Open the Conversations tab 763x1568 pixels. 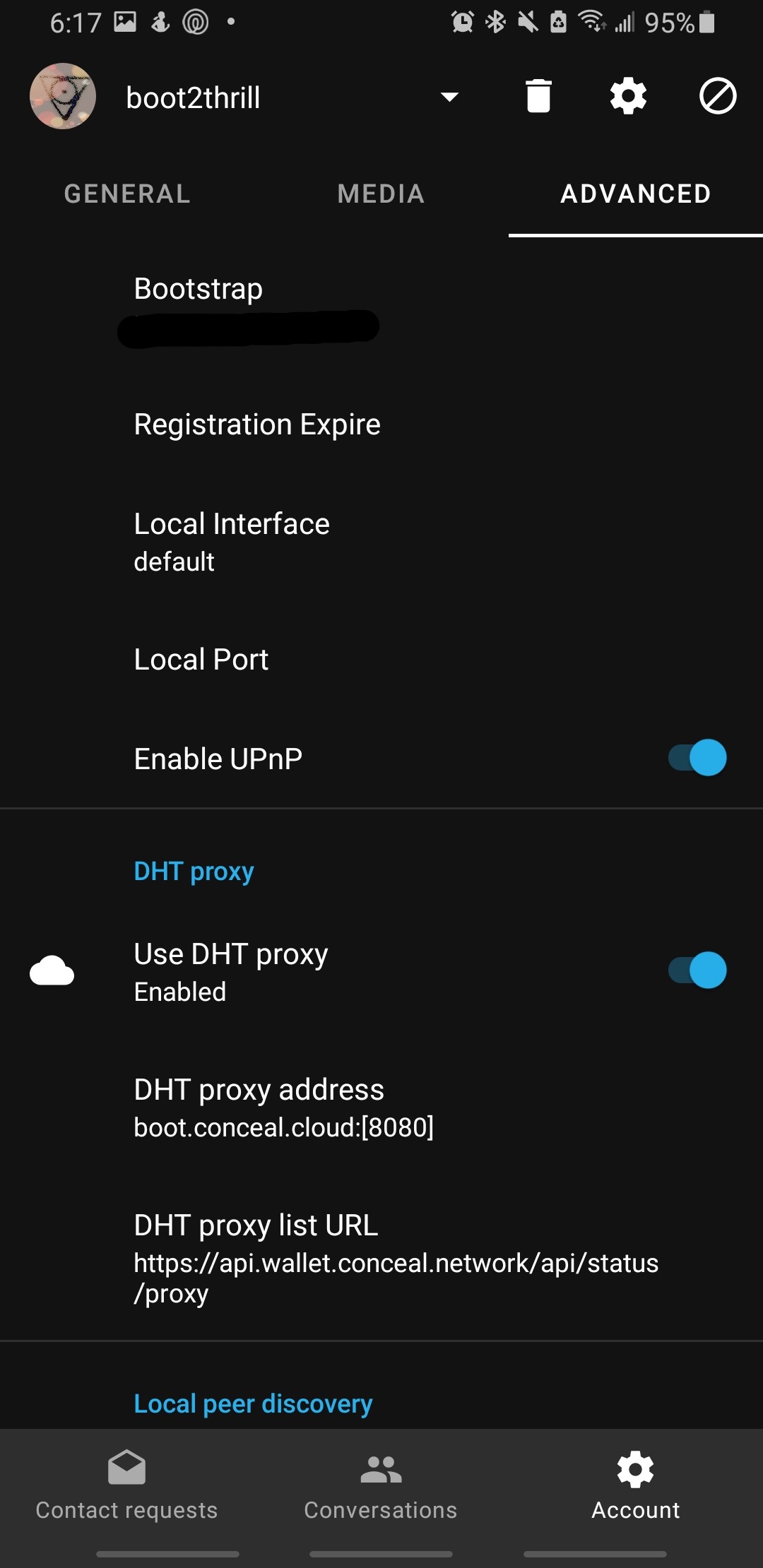point(381,1485)
